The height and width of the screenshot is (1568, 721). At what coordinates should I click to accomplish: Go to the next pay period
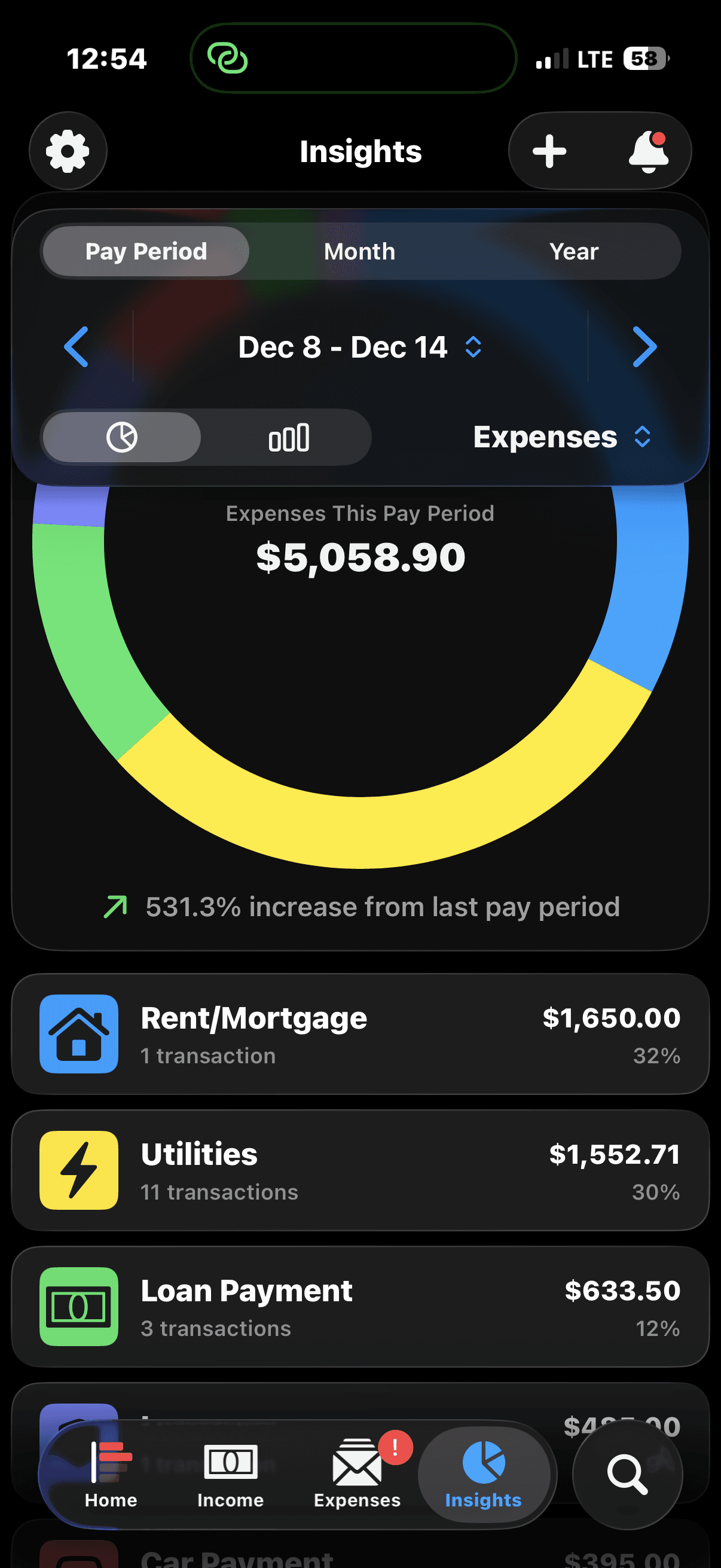point(644,347)
